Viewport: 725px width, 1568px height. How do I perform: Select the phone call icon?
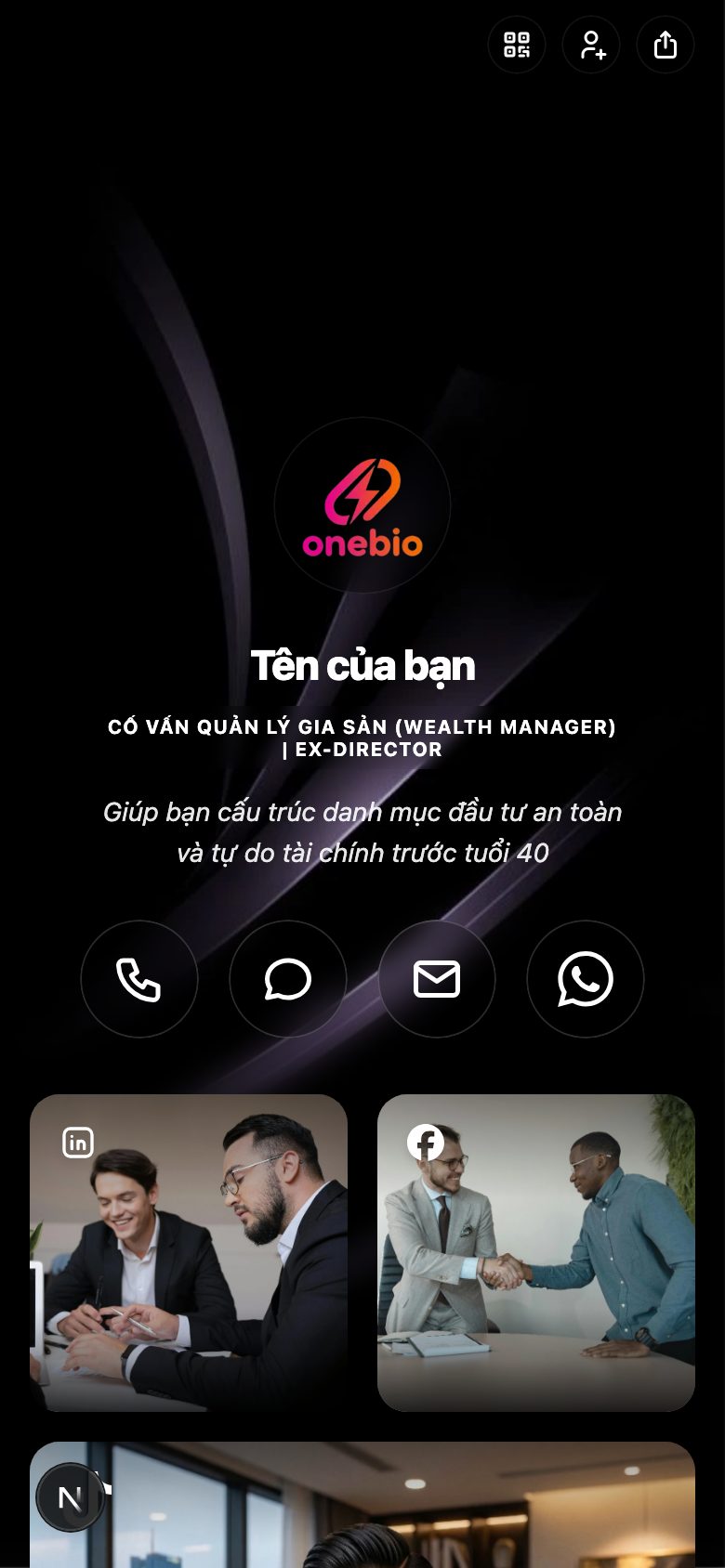[139, 979]
